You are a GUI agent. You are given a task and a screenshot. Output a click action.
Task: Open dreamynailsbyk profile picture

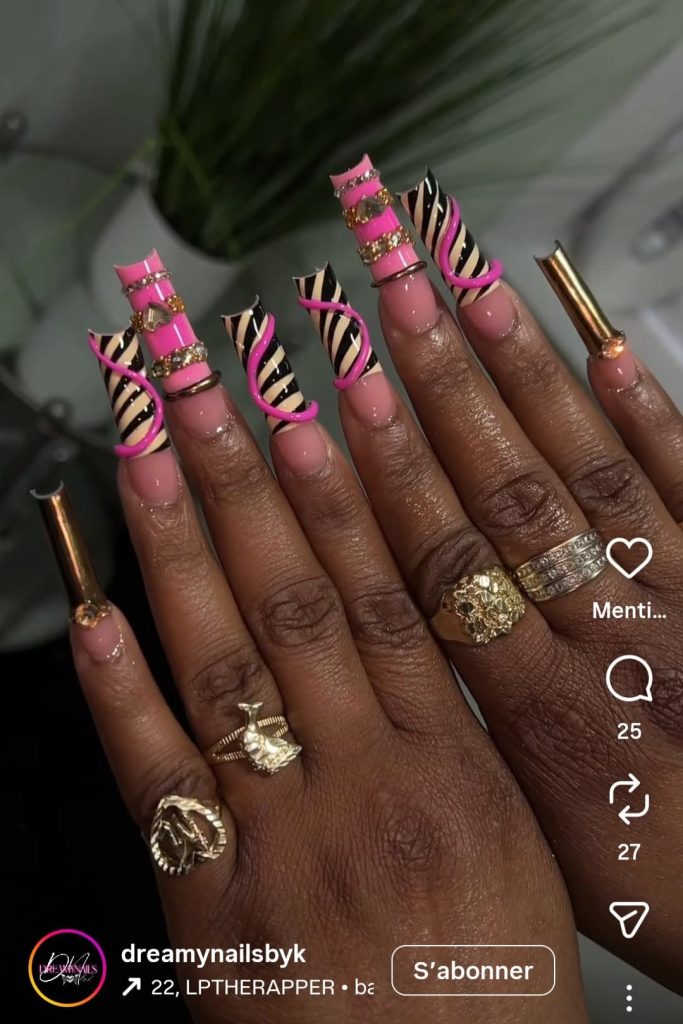[66, 968]
